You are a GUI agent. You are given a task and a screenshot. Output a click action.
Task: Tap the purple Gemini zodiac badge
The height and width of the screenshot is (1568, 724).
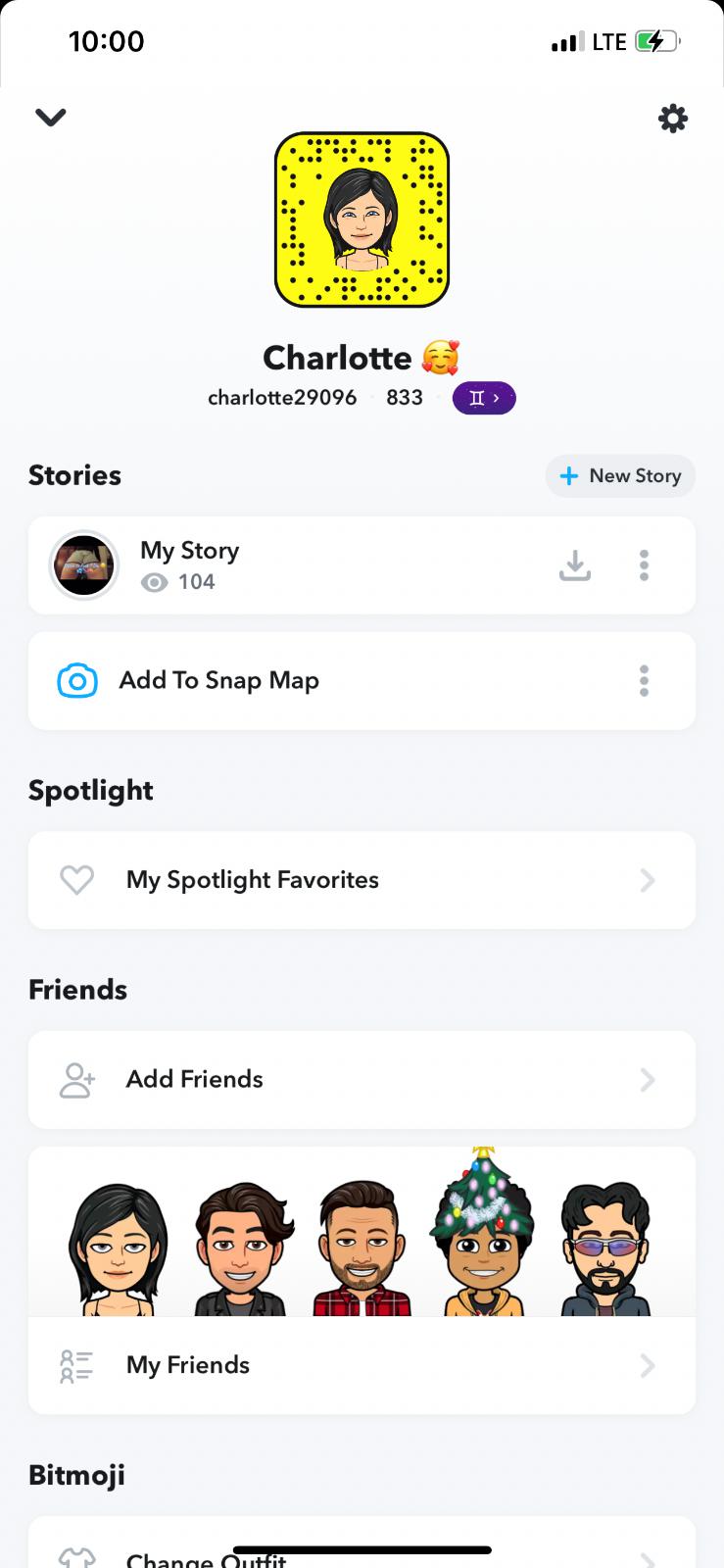point(483,398)
